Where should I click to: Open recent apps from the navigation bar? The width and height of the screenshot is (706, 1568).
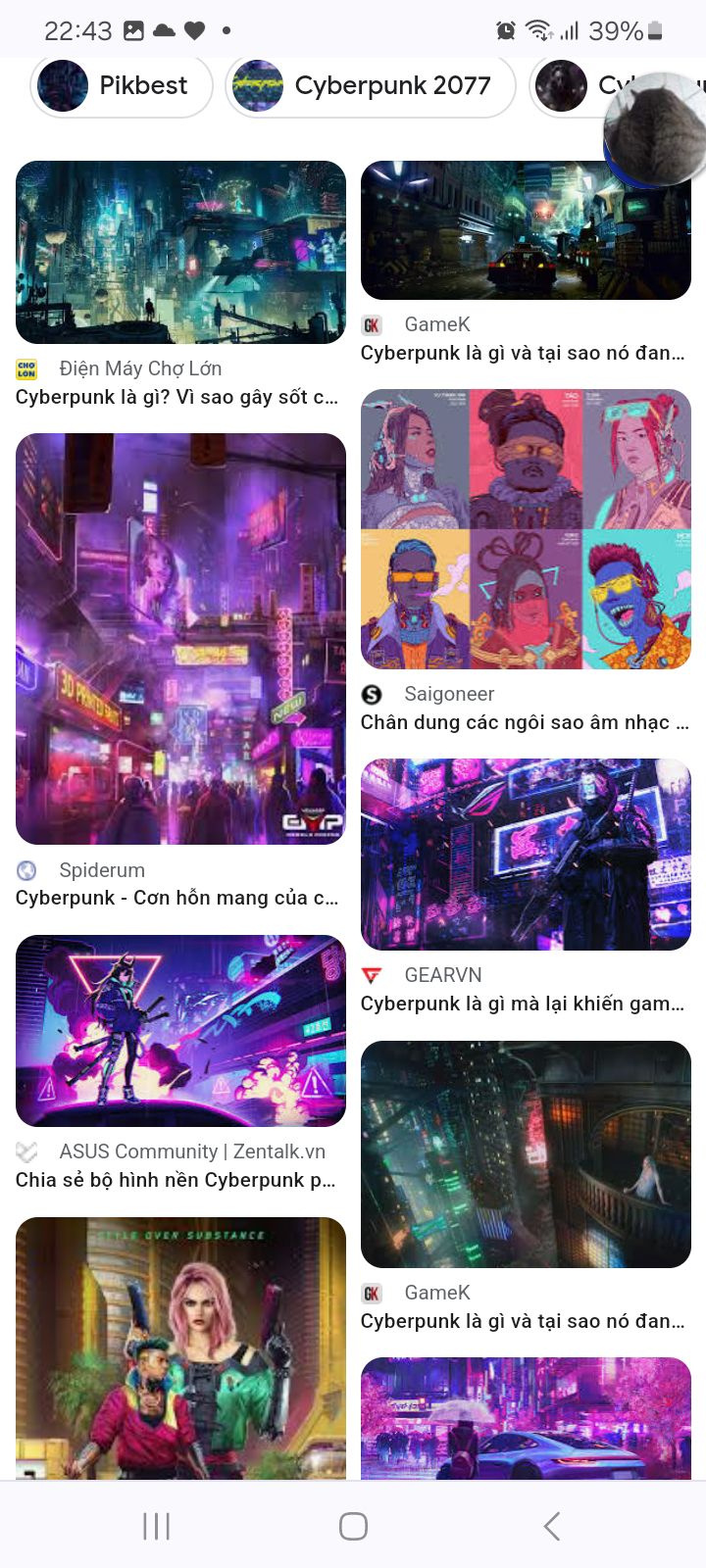[156, 1526]
